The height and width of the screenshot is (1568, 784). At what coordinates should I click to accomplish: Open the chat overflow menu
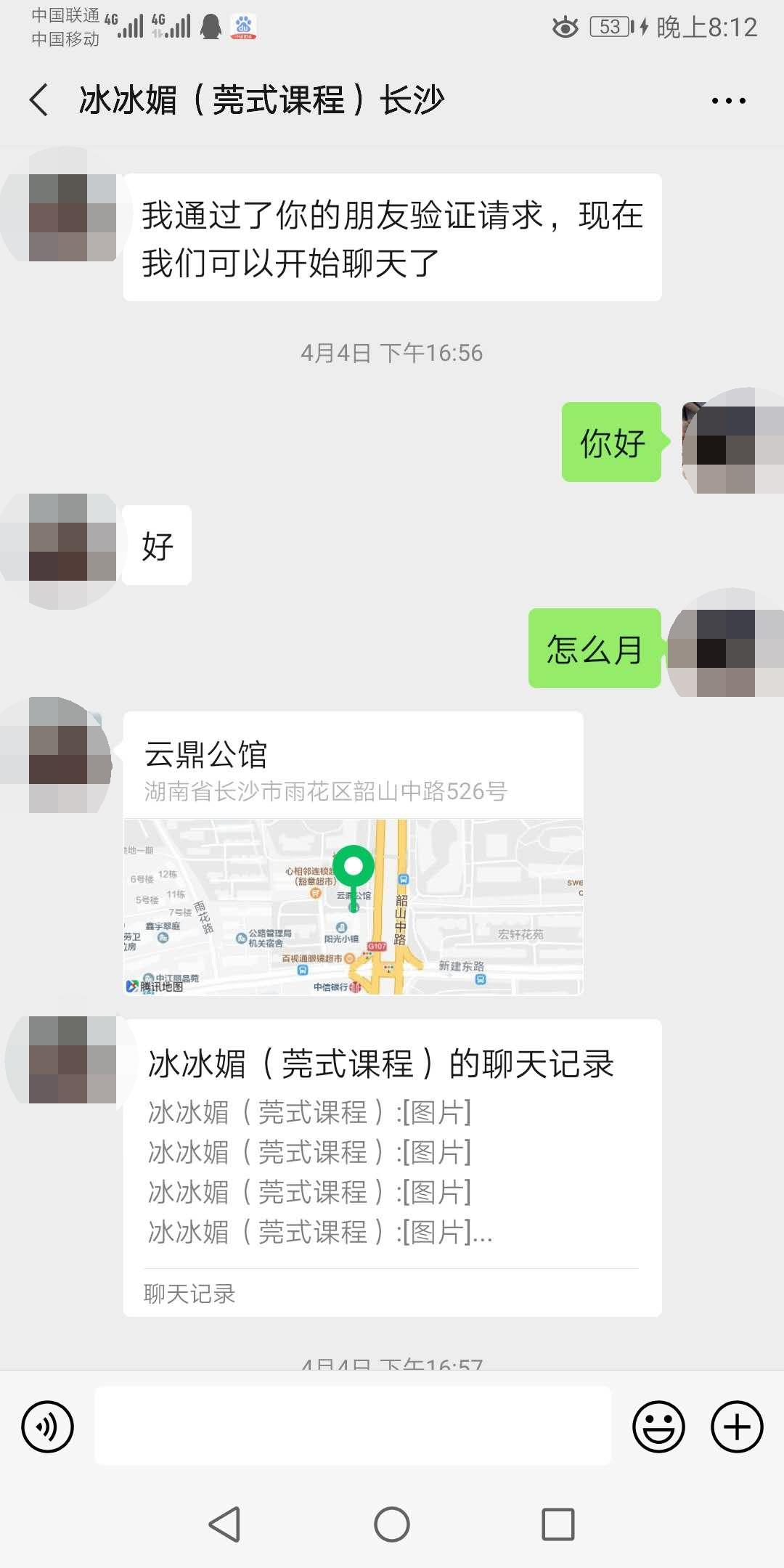[728, 101]
